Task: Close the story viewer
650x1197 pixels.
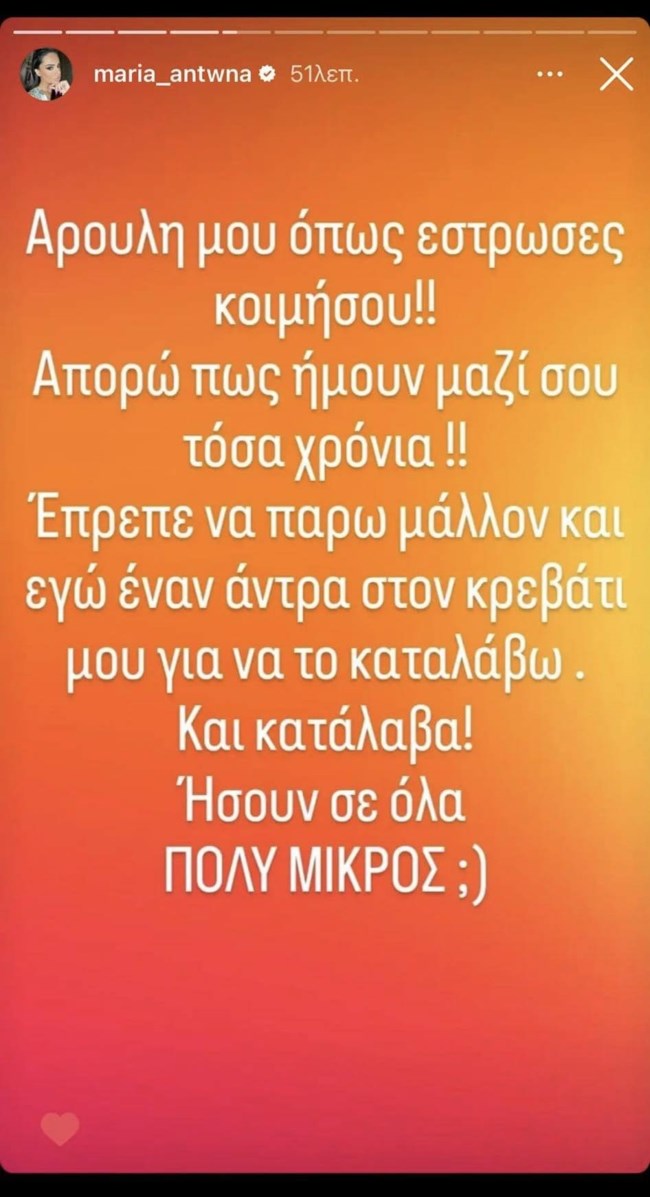Action: pyautogui.click(x=616, y=74)
